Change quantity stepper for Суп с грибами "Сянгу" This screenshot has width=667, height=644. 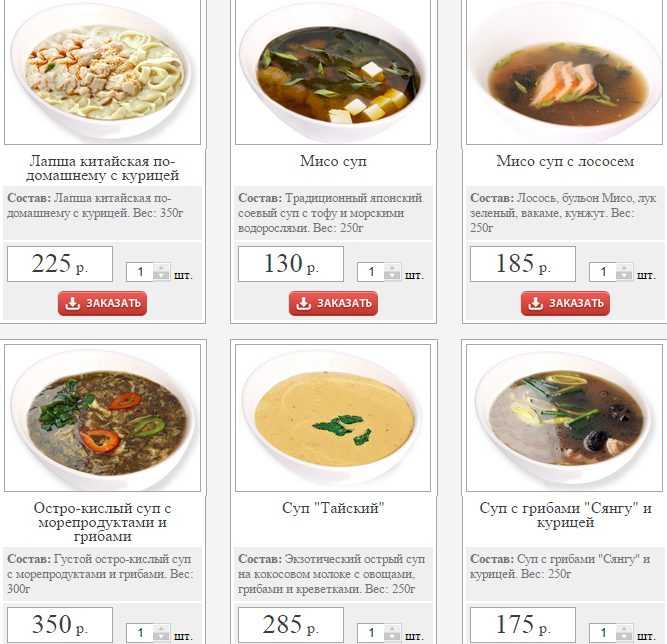pyautogui.click(x=624, y=633)
